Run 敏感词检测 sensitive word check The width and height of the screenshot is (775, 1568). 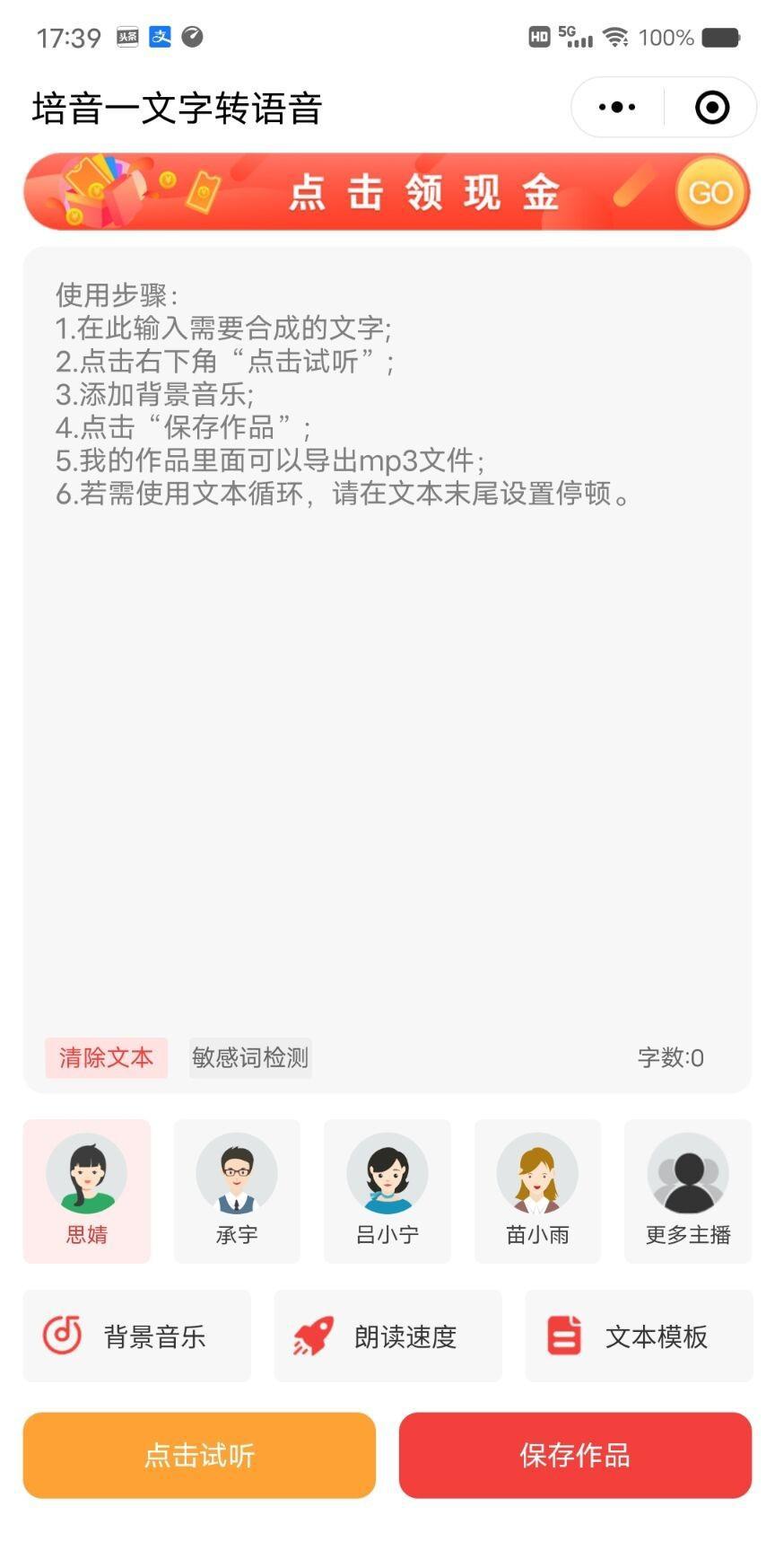[x=250, y=1057]
